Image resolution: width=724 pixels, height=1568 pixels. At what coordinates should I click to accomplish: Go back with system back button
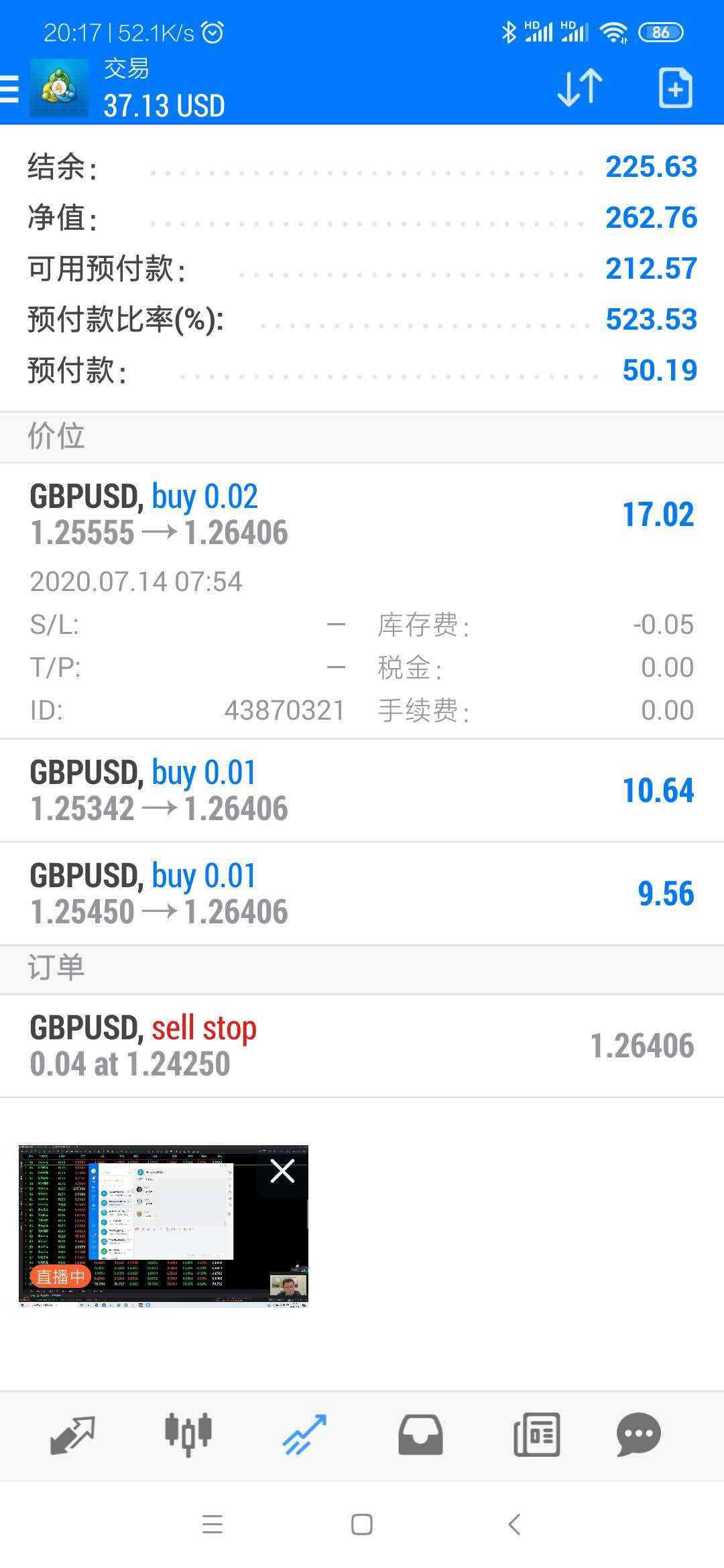click(x=514, y=1524)
